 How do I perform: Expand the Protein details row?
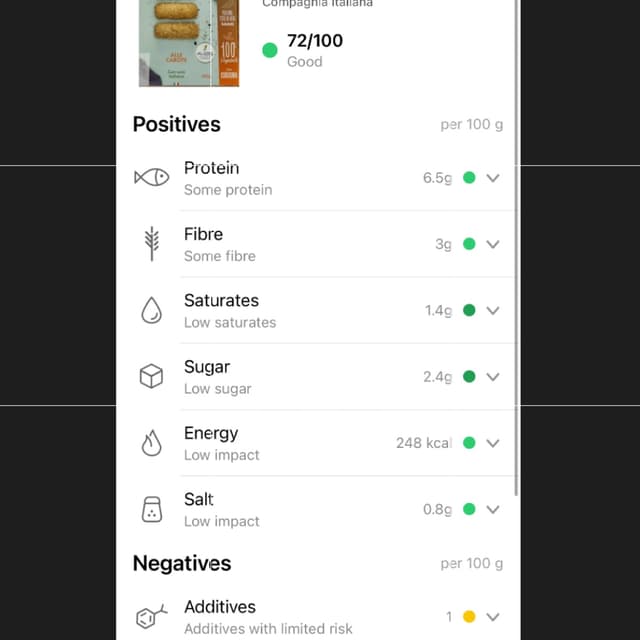(492, 178)
